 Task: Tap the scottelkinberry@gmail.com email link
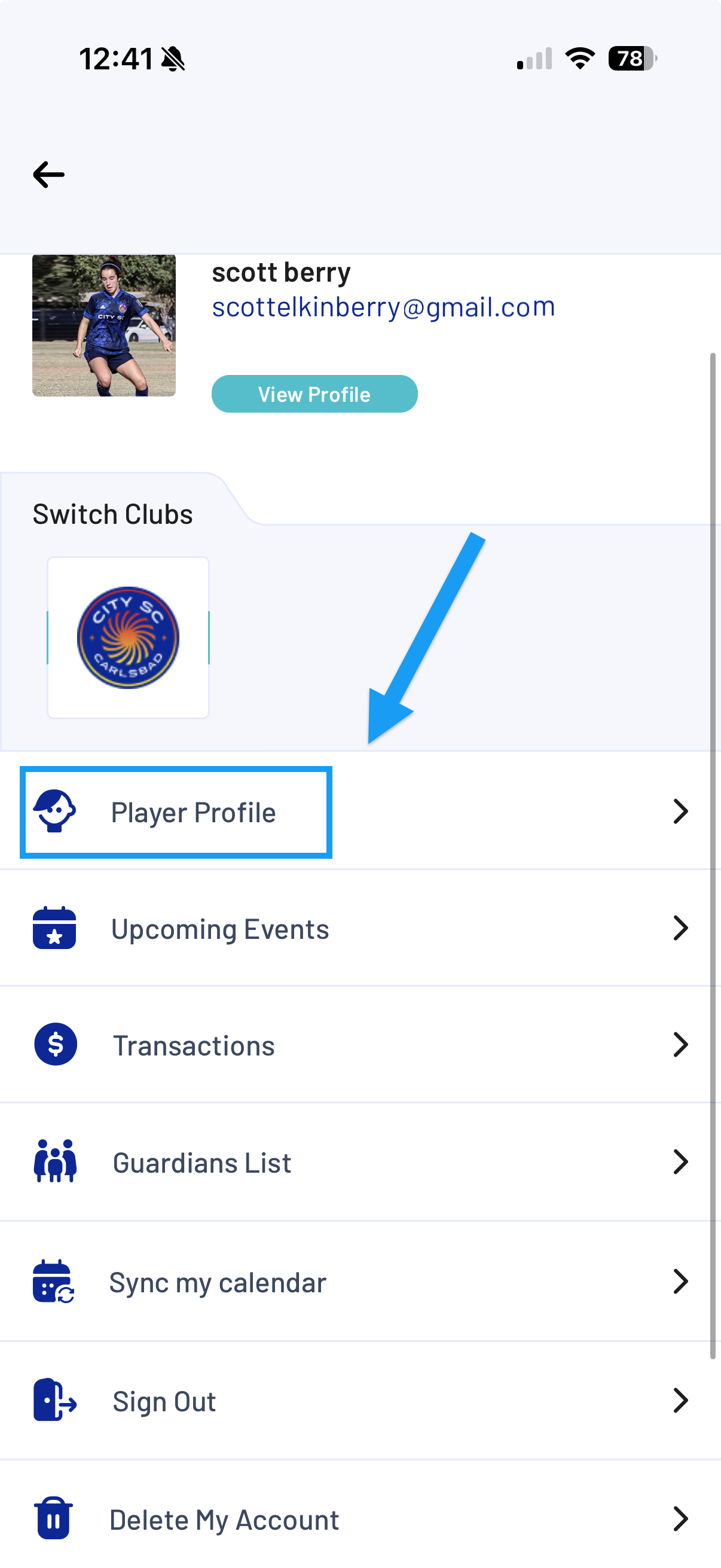pyautogui.click(x=383, y=307)
